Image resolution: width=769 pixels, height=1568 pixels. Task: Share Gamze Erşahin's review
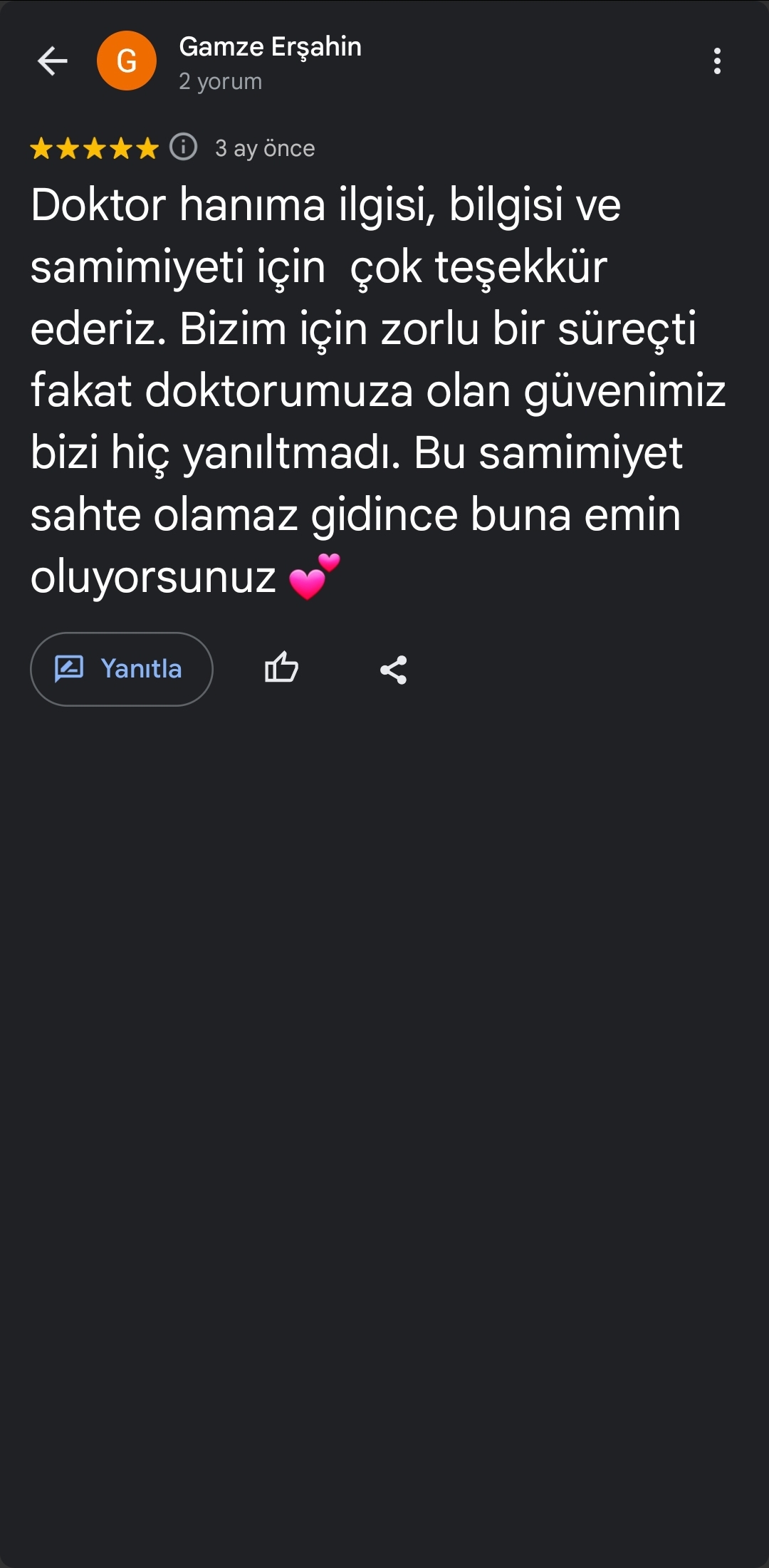tap(393, 670)
